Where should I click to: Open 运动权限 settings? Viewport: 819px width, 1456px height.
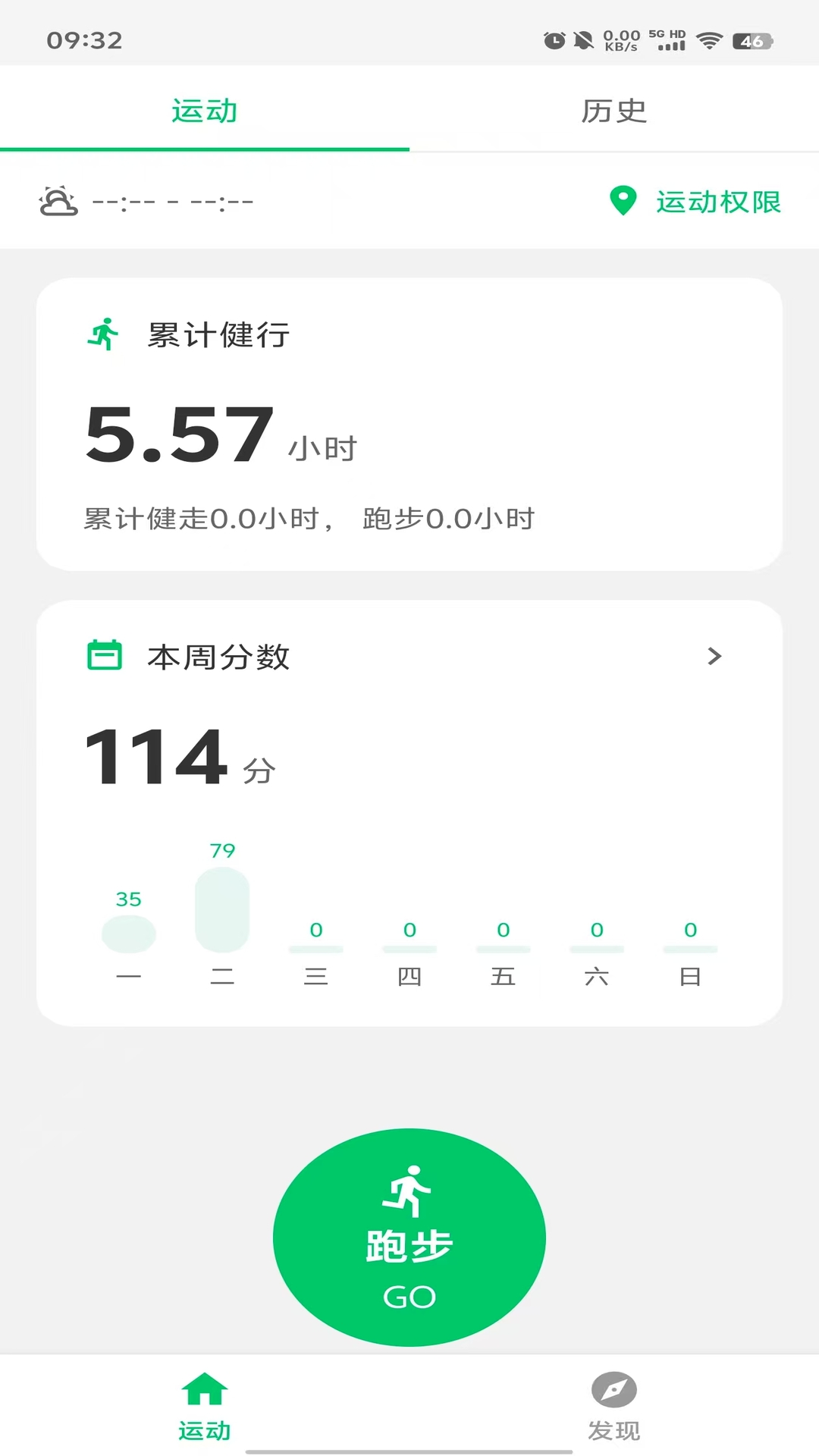[x=717, y=201]
